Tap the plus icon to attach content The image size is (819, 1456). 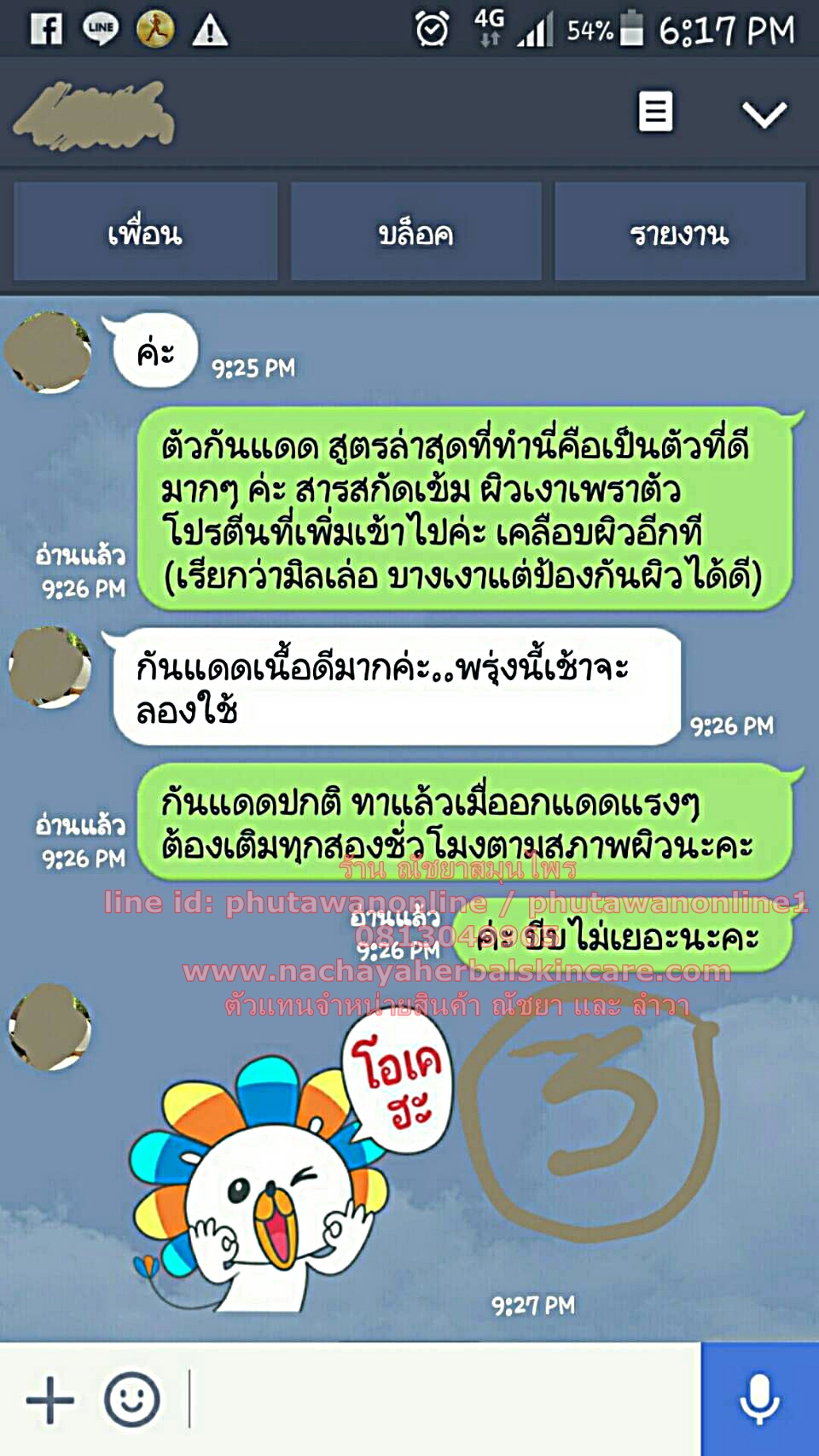[x=49, y=1400]
